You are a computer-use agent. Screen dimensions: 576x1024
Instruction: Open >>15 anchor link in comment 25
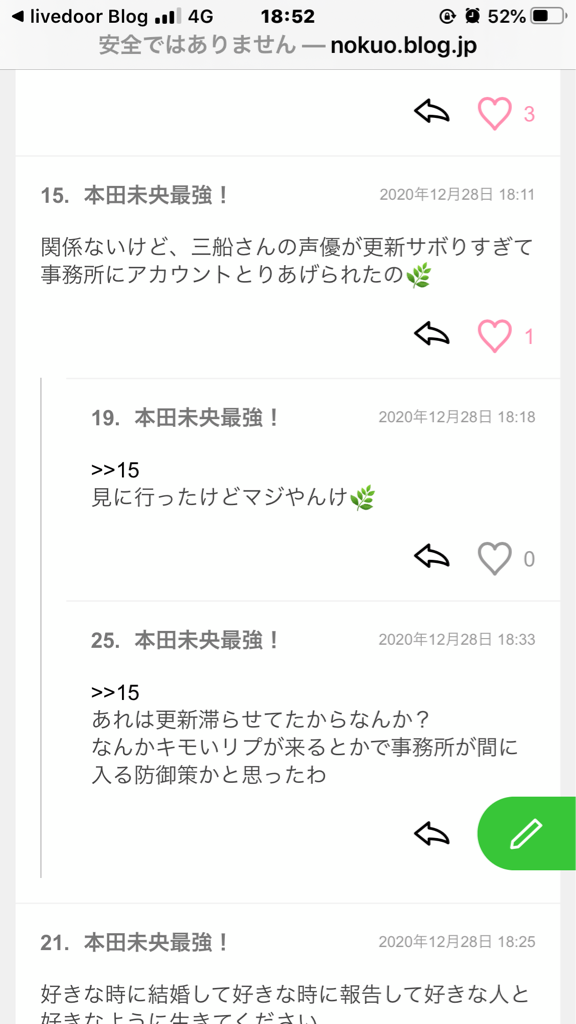[x=116, y=692]
